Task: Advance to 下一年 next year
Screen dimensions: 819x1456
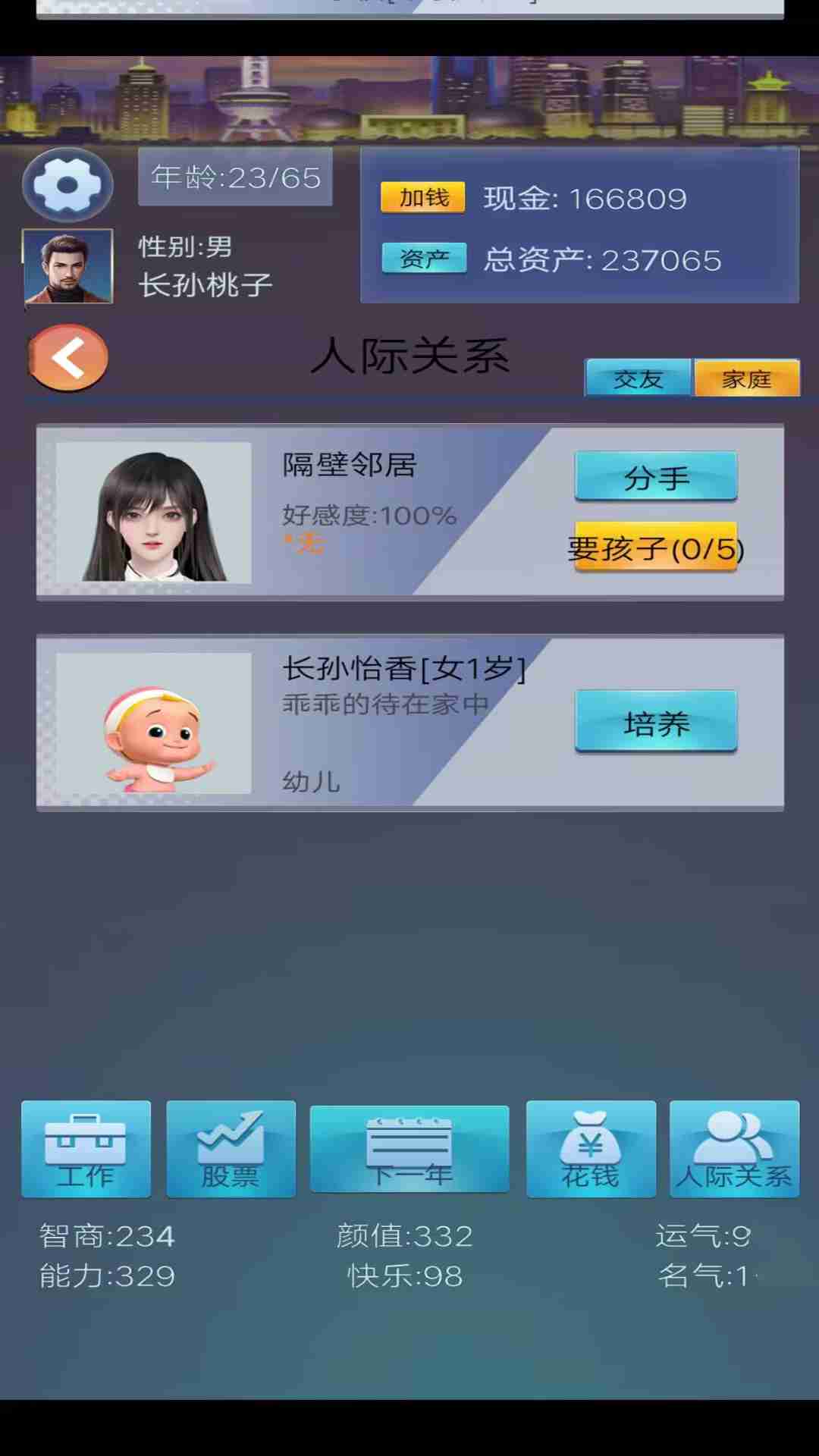Action: coord(409,1150)
